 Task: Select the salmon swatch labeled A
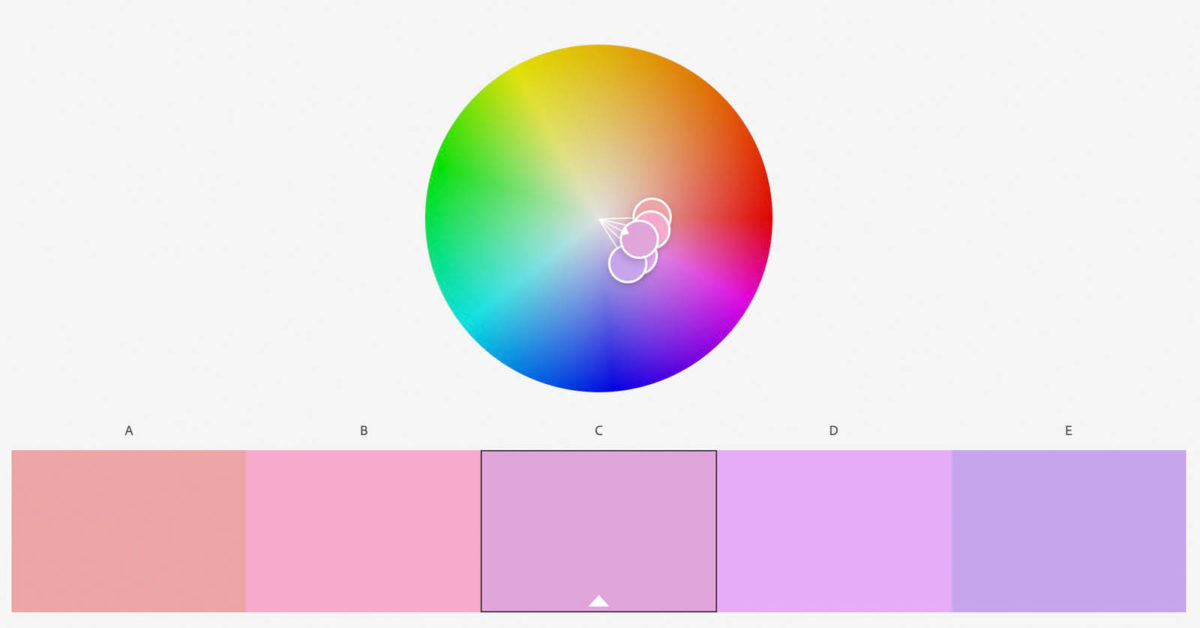(x=128, y=530)
